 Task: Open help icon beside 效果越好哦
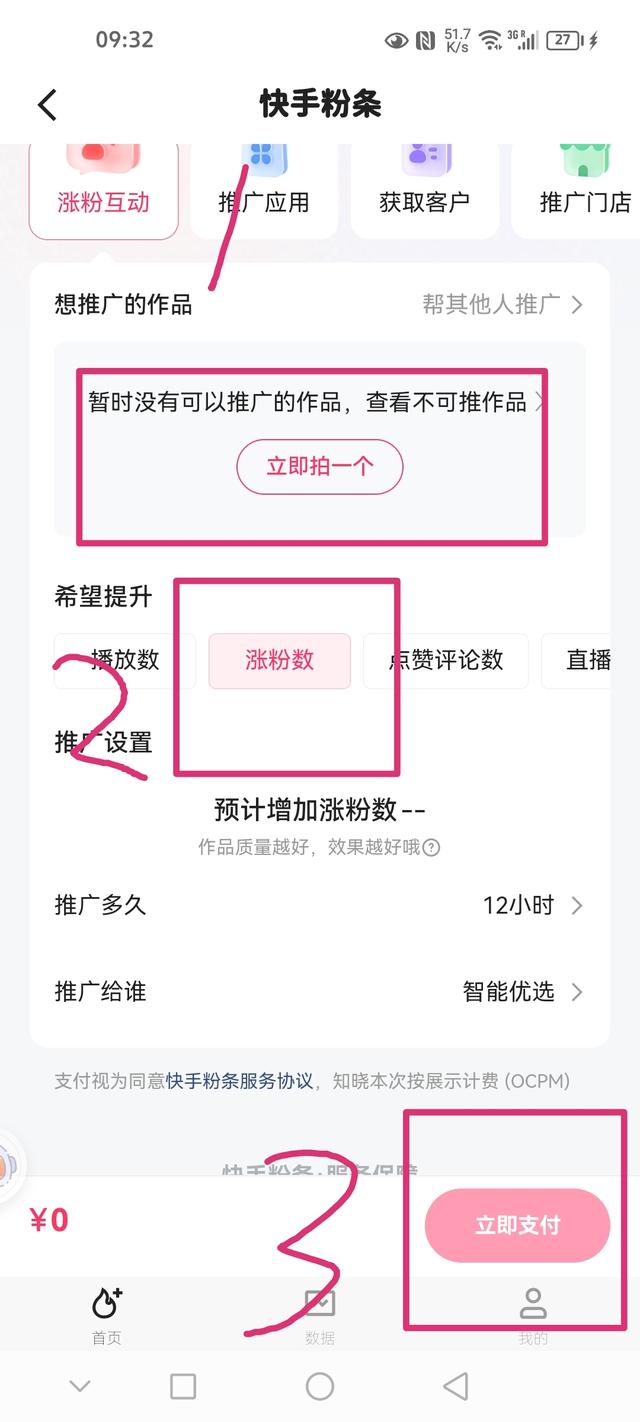coord(431,847)
